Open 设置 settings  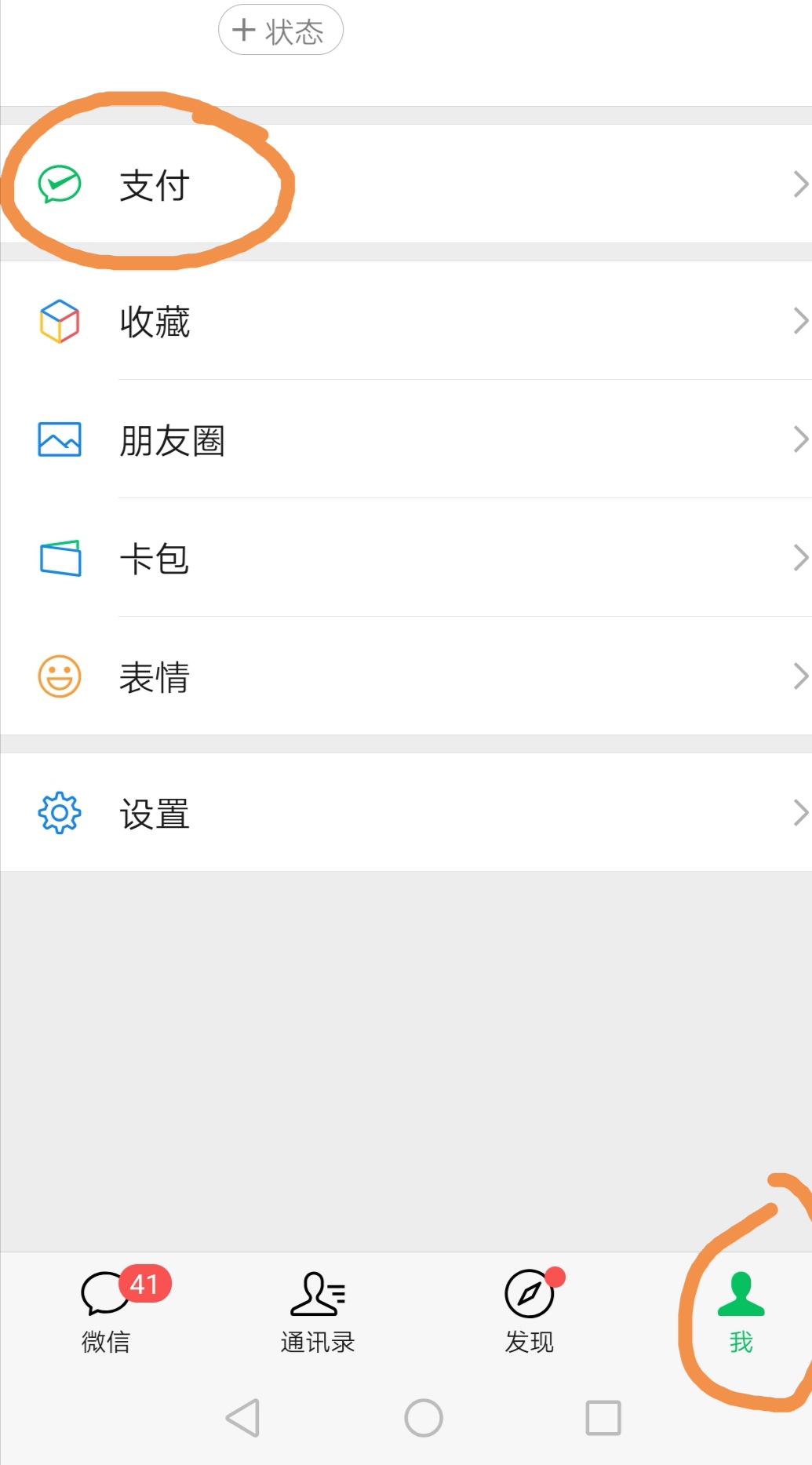click(406, 813)
